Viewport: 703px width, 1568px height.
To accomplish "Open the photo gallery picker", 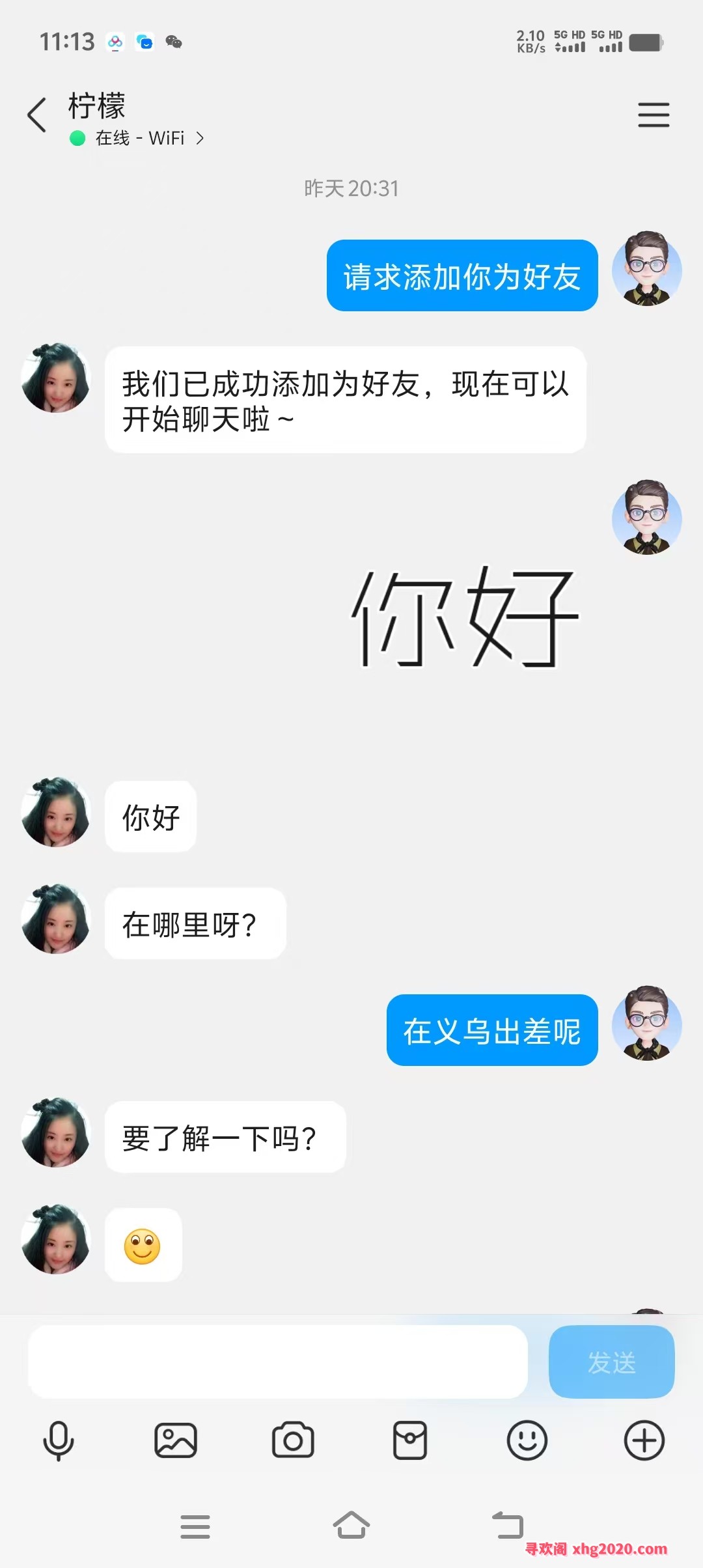I will click(176, 1440).
